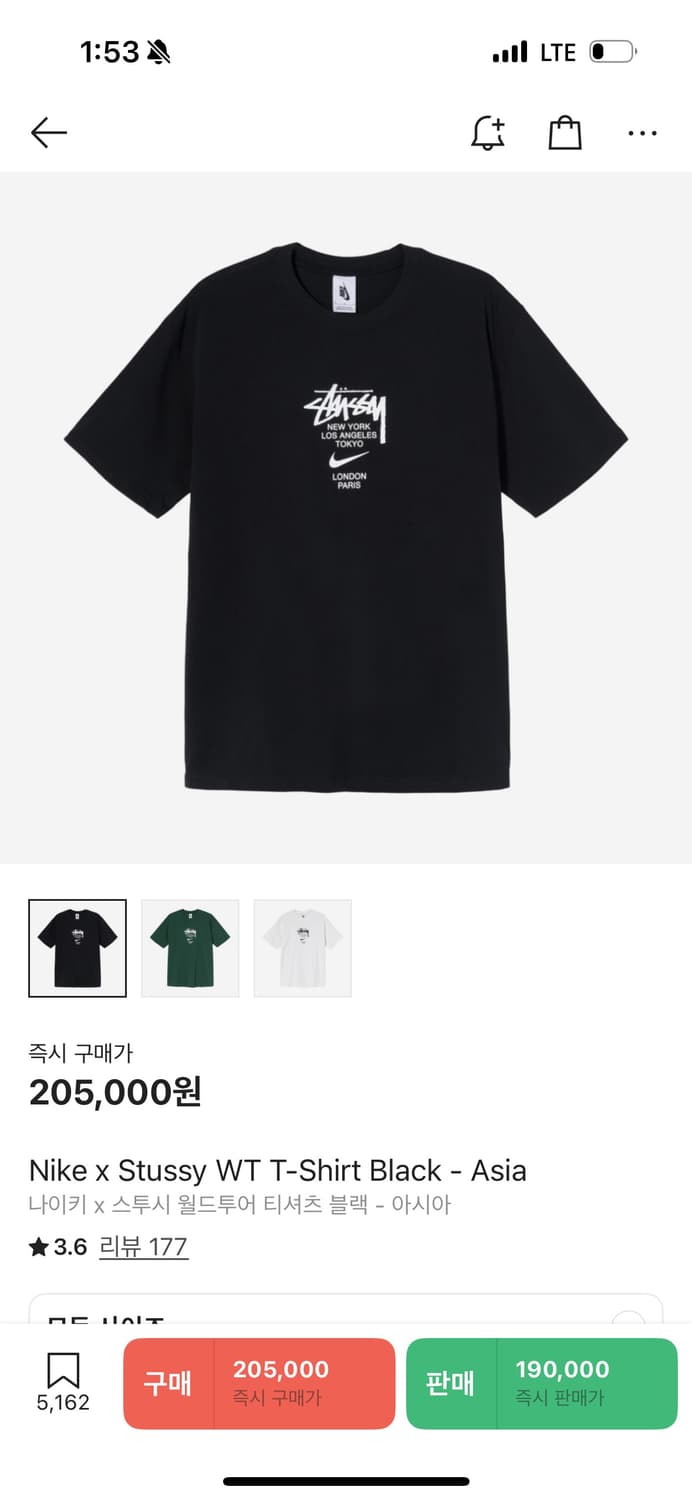The height and width of the screenshot is (1500, 692).
Task: Open the 리뷰 177 reviews link
Action: tap(144, 1247)
